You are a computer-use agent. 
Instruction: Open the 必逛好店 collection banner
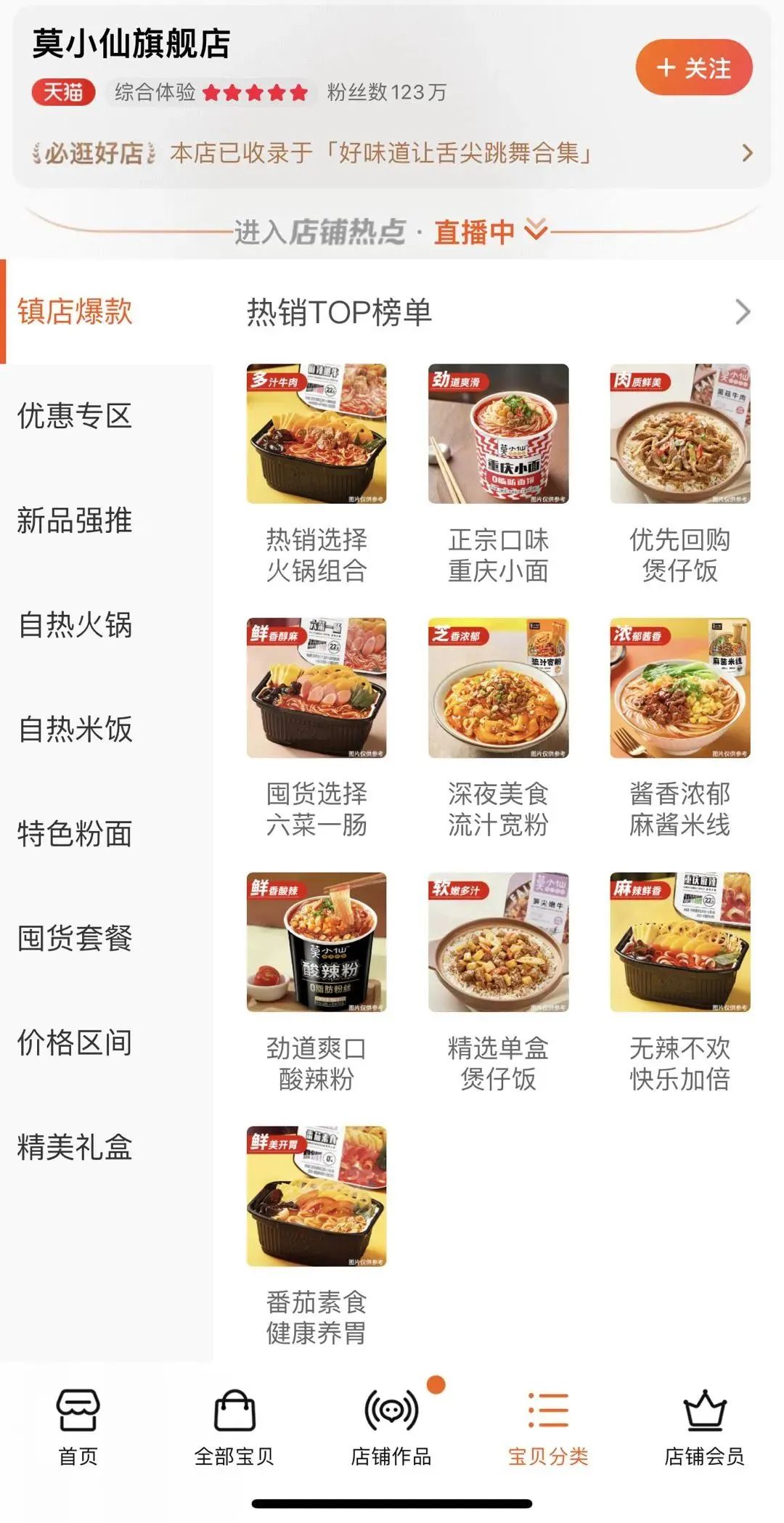tap(392, 153)
